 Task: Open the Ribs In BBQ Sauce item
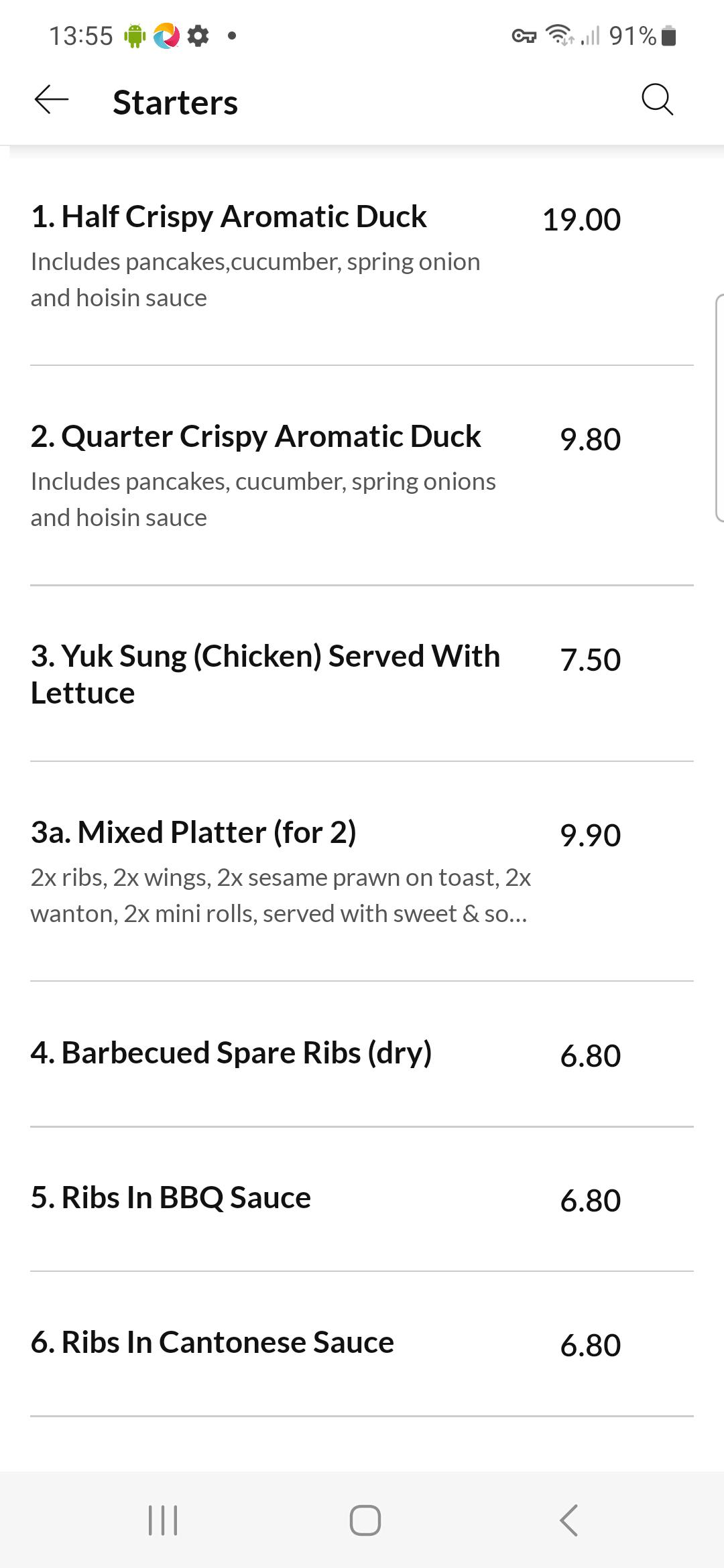(362, 1199)
